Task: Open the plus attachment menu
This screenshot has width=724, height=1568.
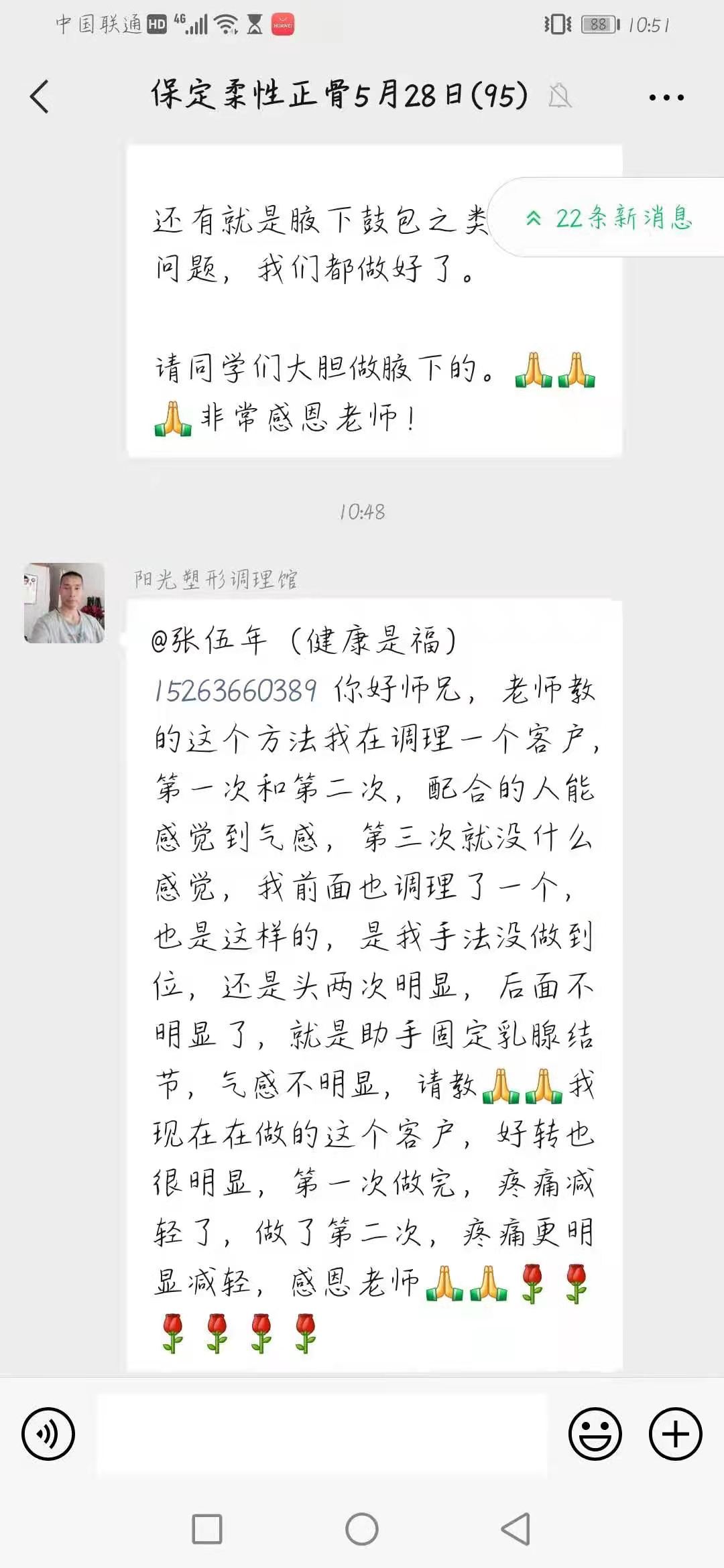Action: [676, 1434]
